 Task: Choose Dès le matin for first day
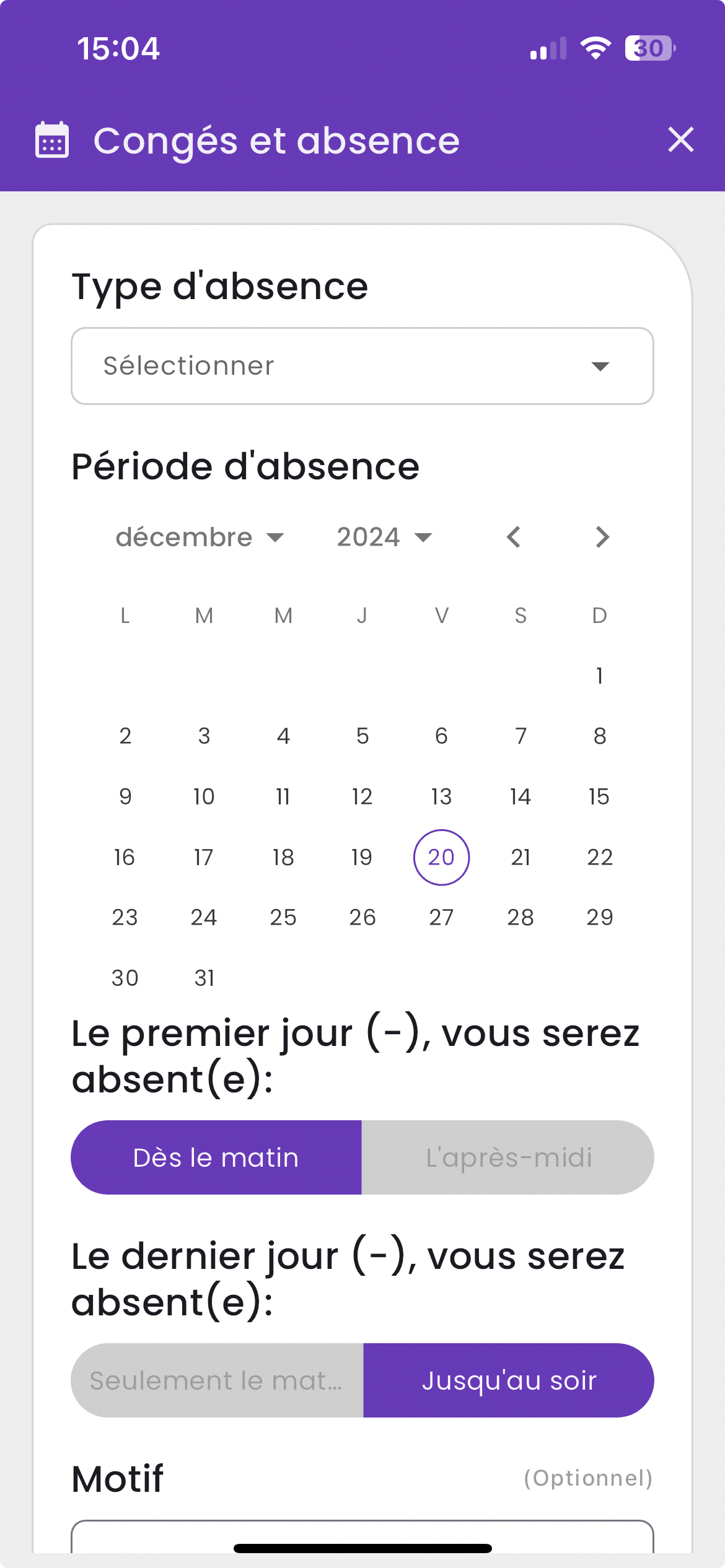(x=216, y=1157)
